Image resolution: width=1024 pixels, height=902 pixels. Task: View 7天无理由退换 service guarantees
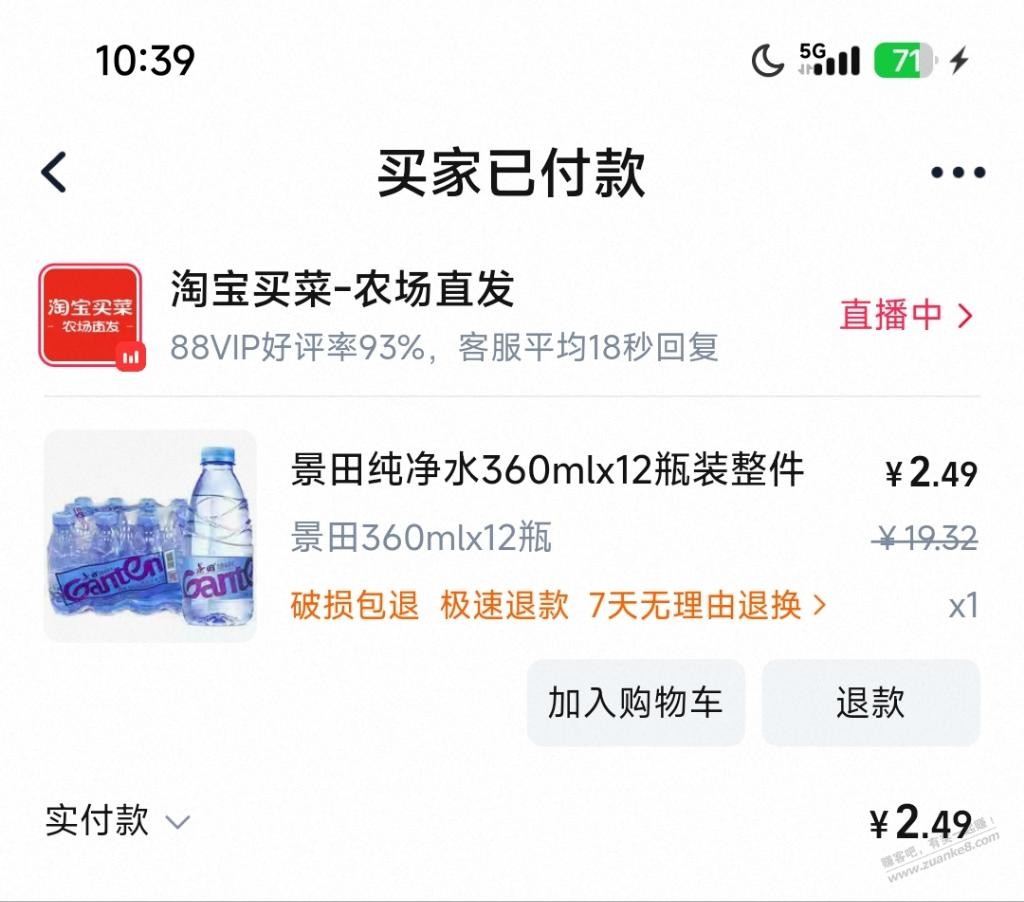coord(707,605)
